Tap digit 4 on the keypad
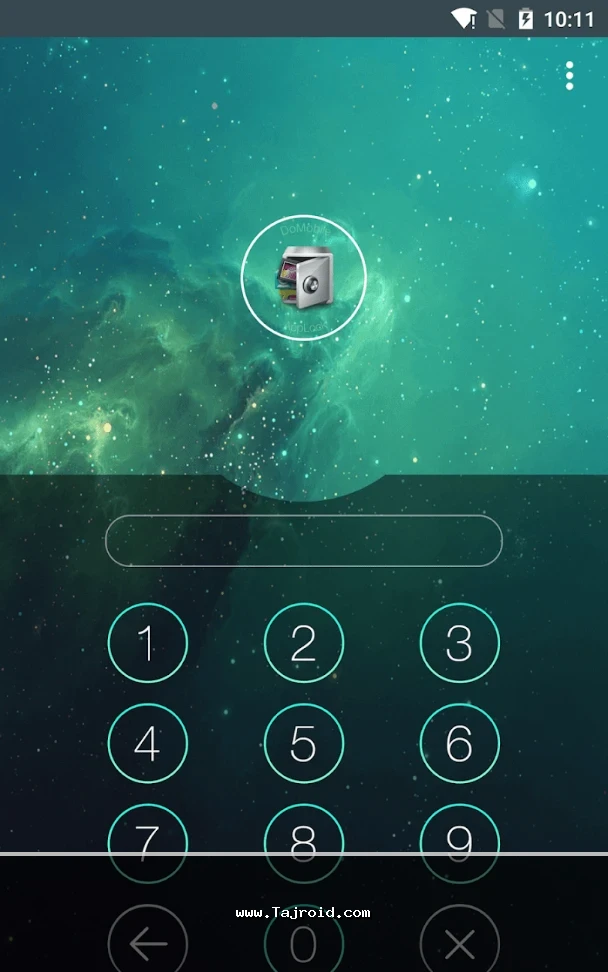The image size is (608, 972). 147,743
